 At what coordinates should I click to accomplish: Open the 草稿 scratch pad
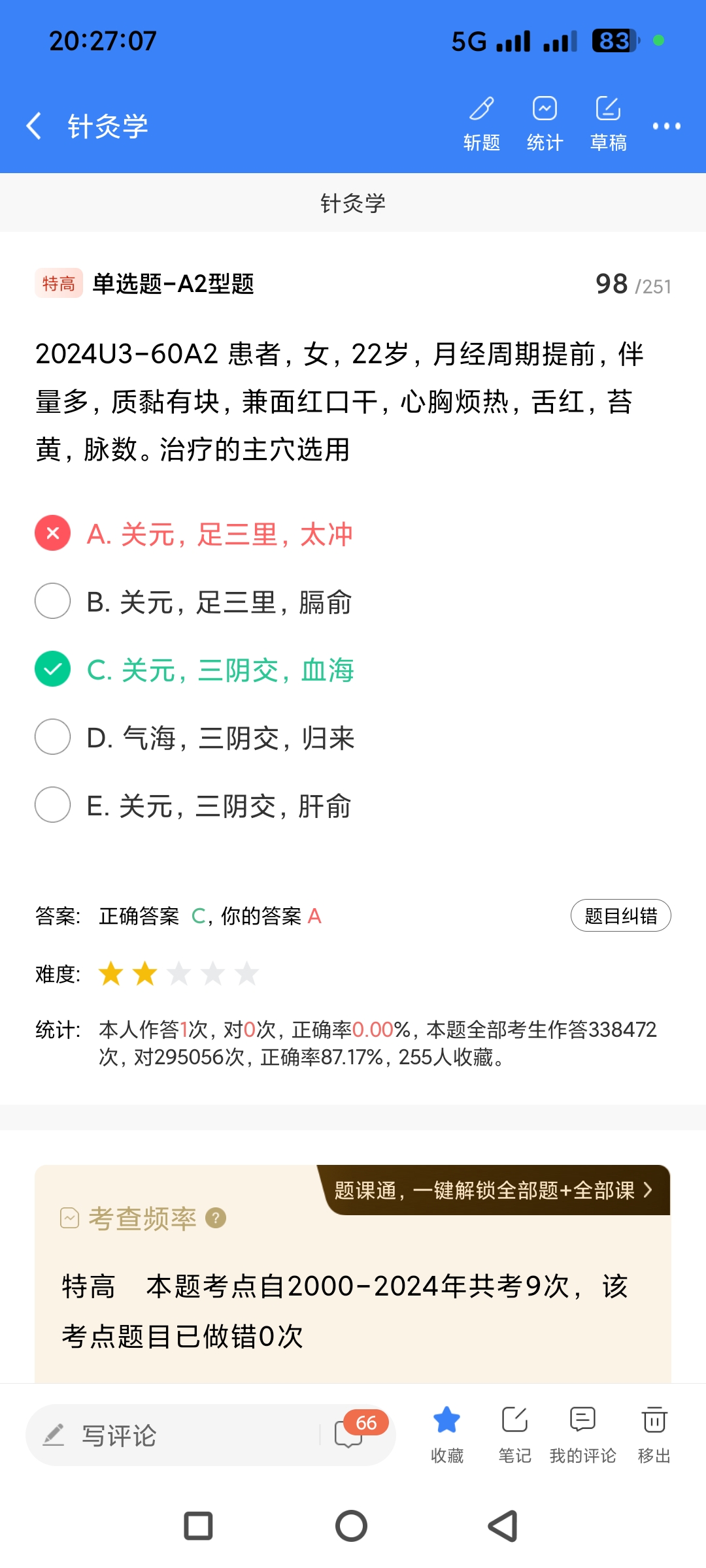coord(608,124)
